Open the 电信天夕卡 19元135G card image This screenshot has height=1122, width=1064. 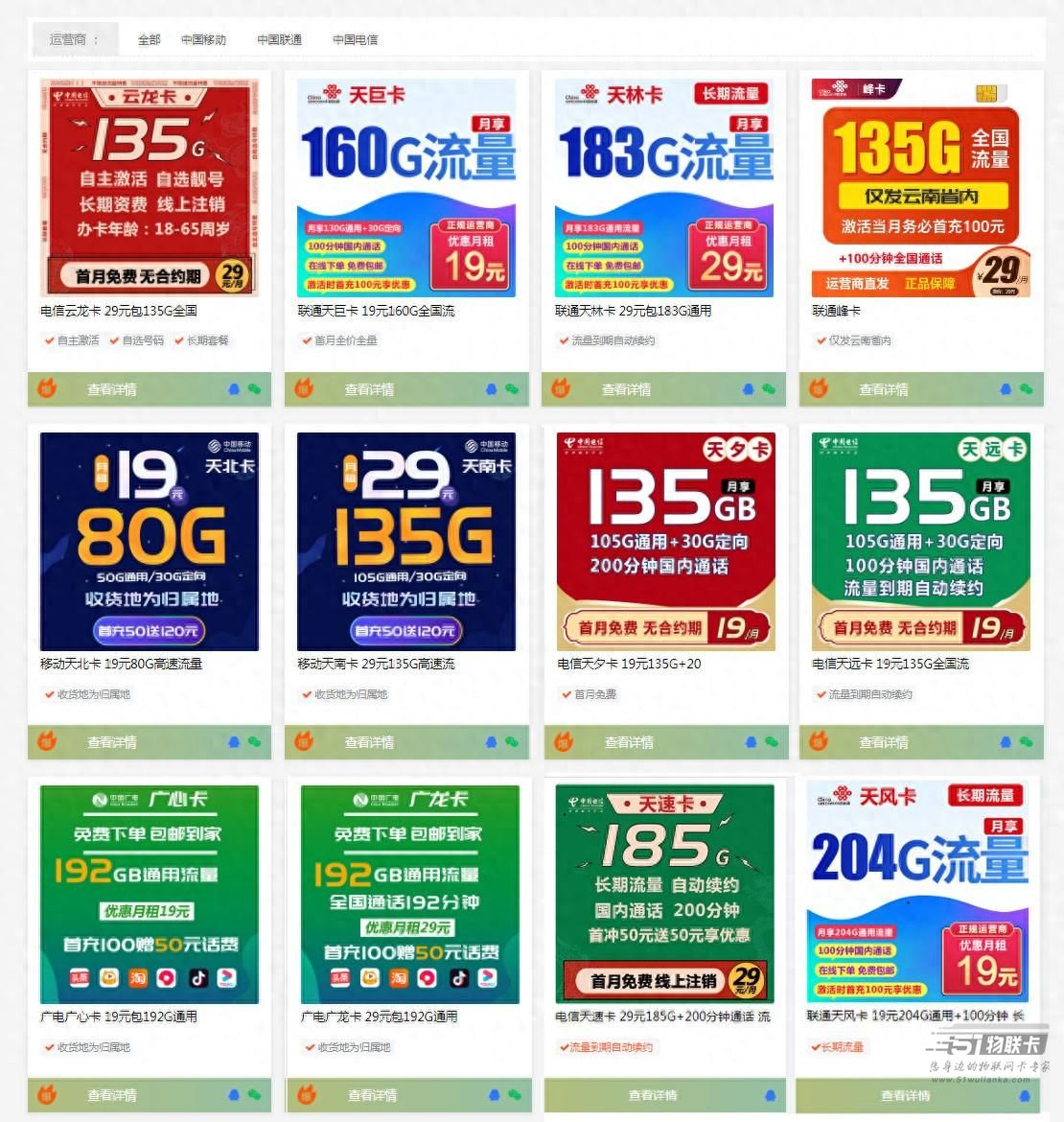click(665, 542)
